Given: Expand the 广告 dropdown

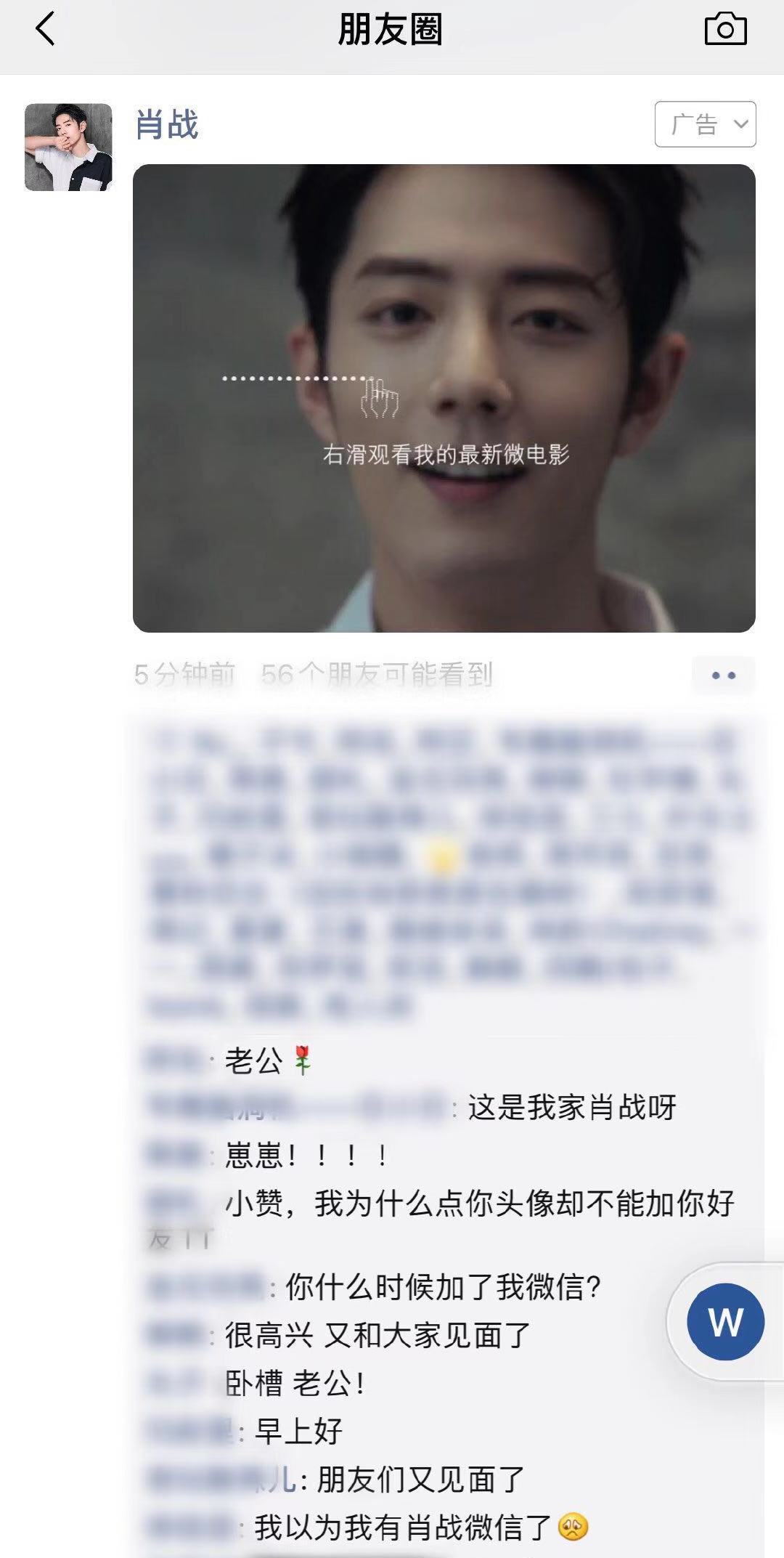Looking at the screenshot, I should pos(705,124).
